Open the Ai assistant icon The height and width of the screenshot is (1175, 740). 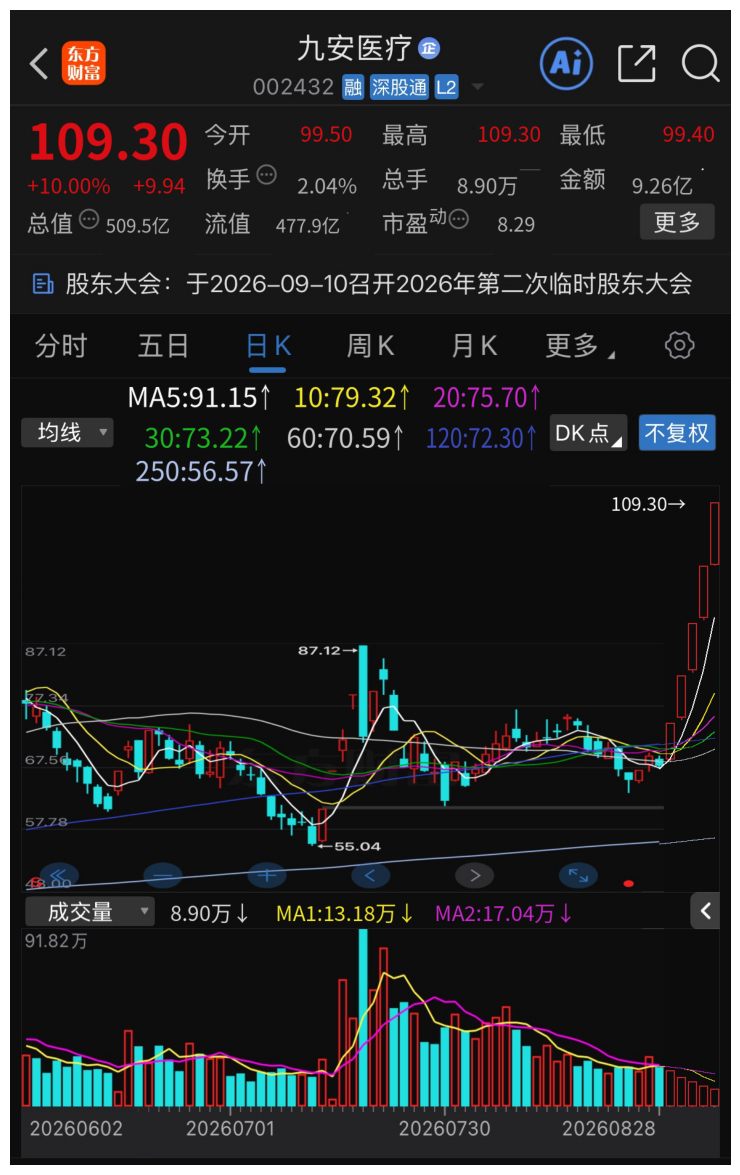pos(566,64)
